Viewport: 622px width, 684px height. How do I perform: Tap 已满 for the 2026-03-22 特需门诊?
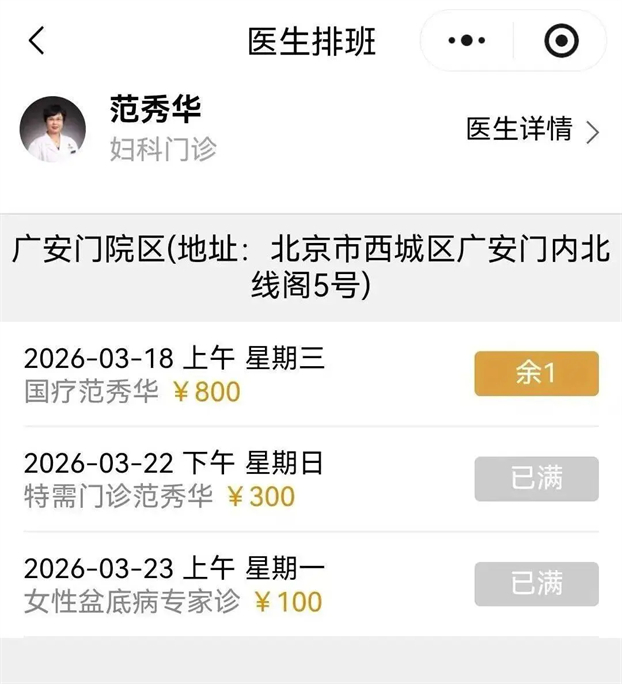(536, 479)
